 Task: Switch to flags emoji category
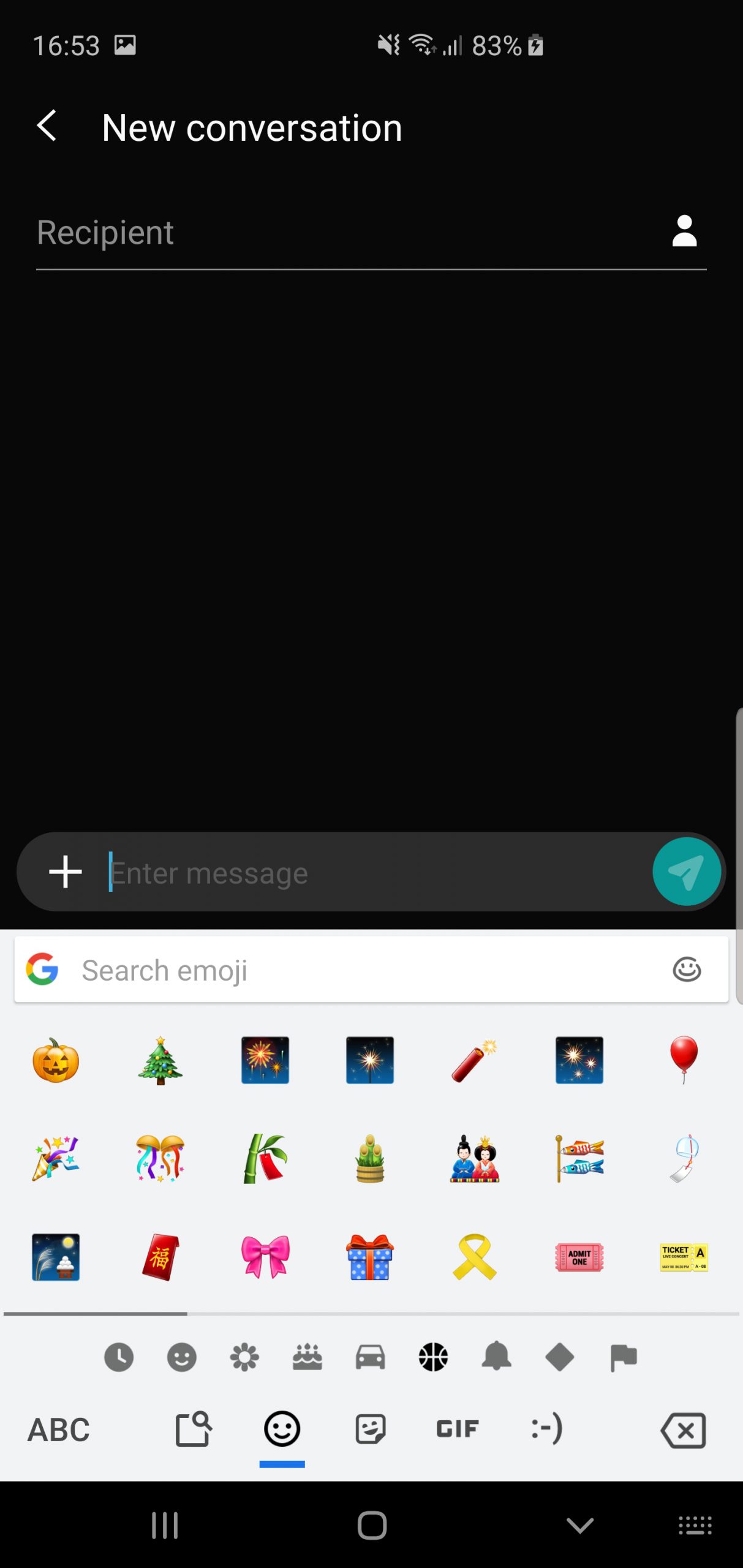pos(624,1357)
